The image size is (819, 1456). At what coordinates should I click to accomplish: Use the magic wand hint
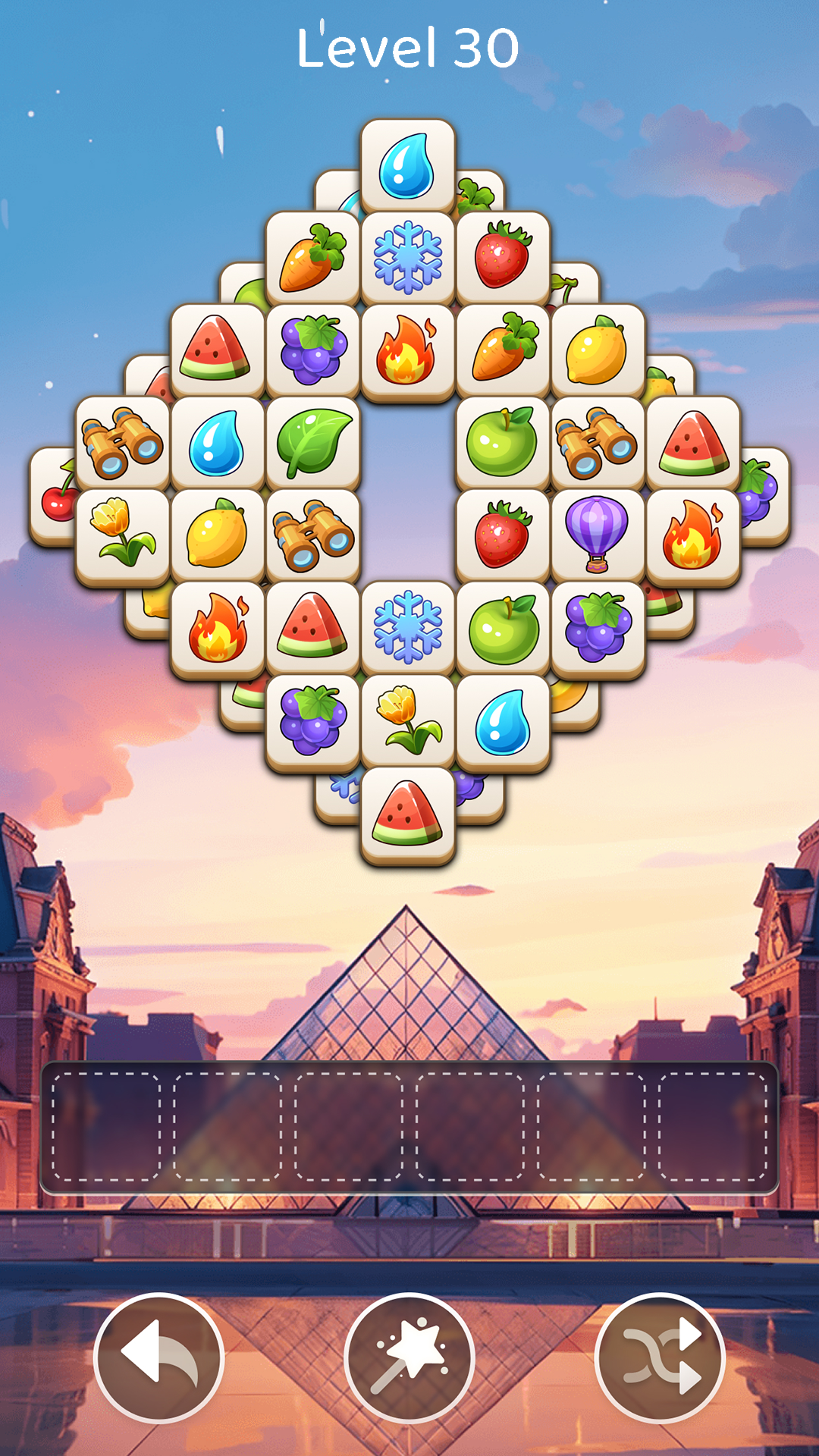(x=409, y=1357)
